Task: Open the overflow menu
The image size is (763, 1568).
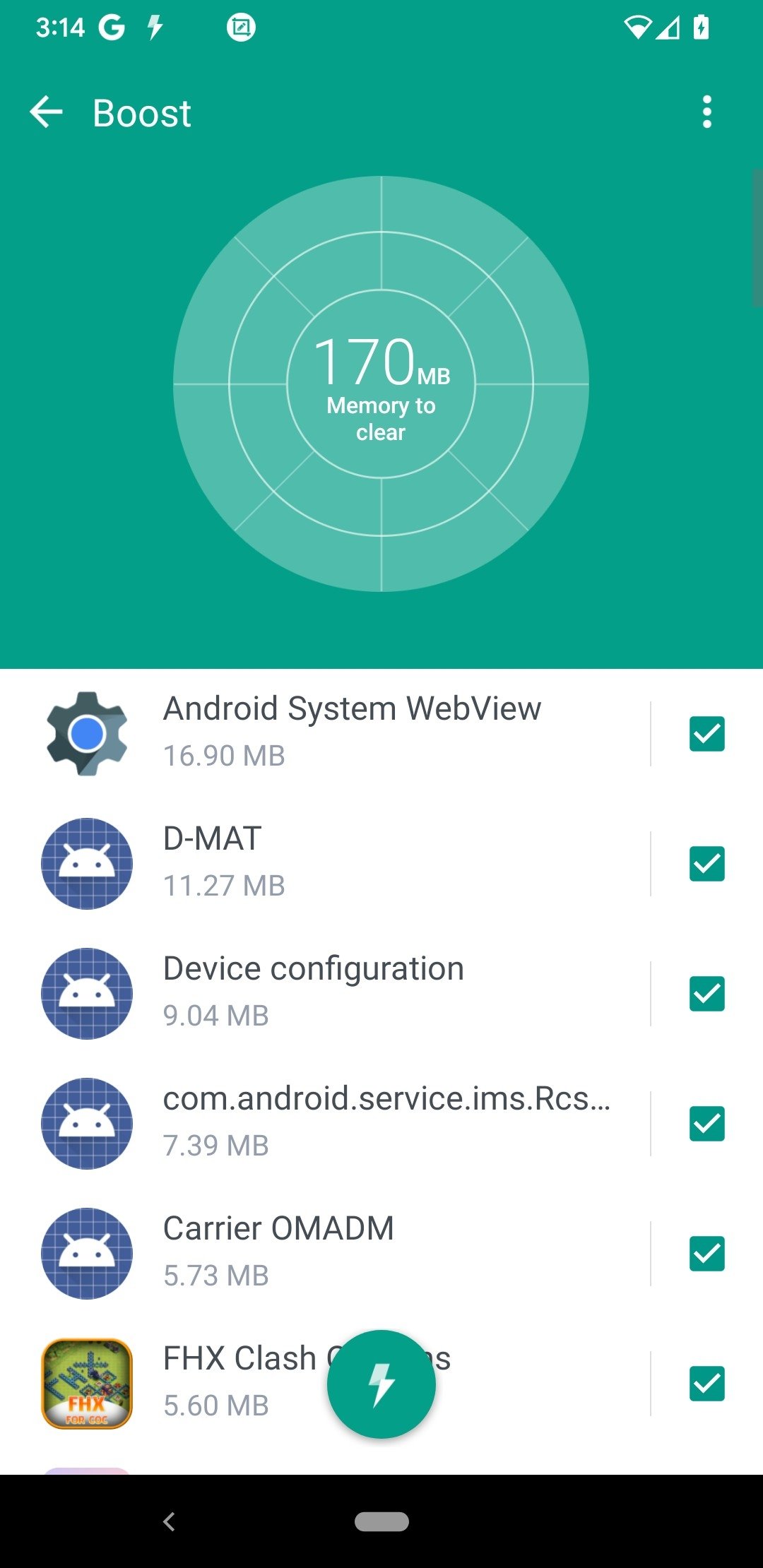Action: click(706, 112)
